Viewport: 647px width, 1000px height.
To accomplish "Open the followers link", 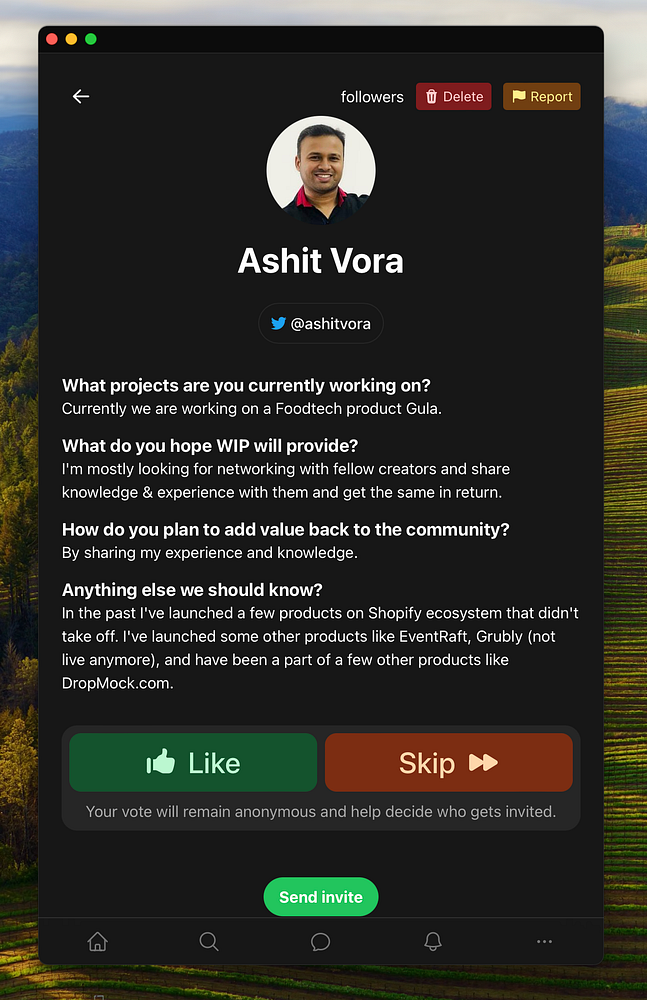I will coord(372,97).
